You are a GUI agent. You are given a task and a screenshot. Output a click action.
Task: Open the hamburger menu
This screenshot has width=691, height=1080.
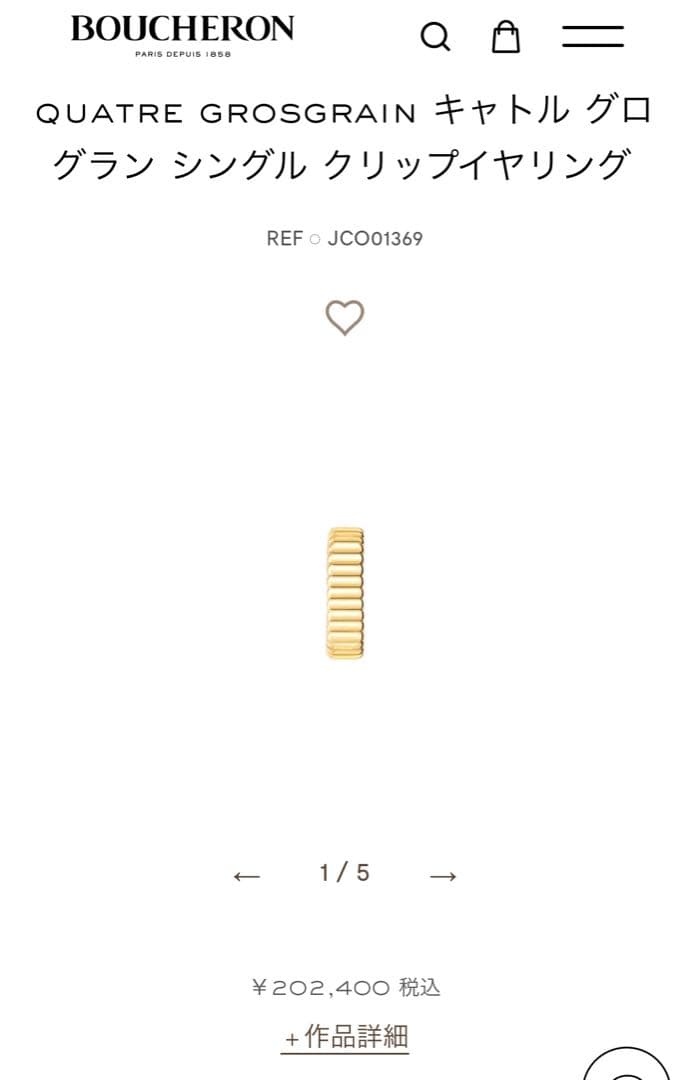[x=592, y=37]
